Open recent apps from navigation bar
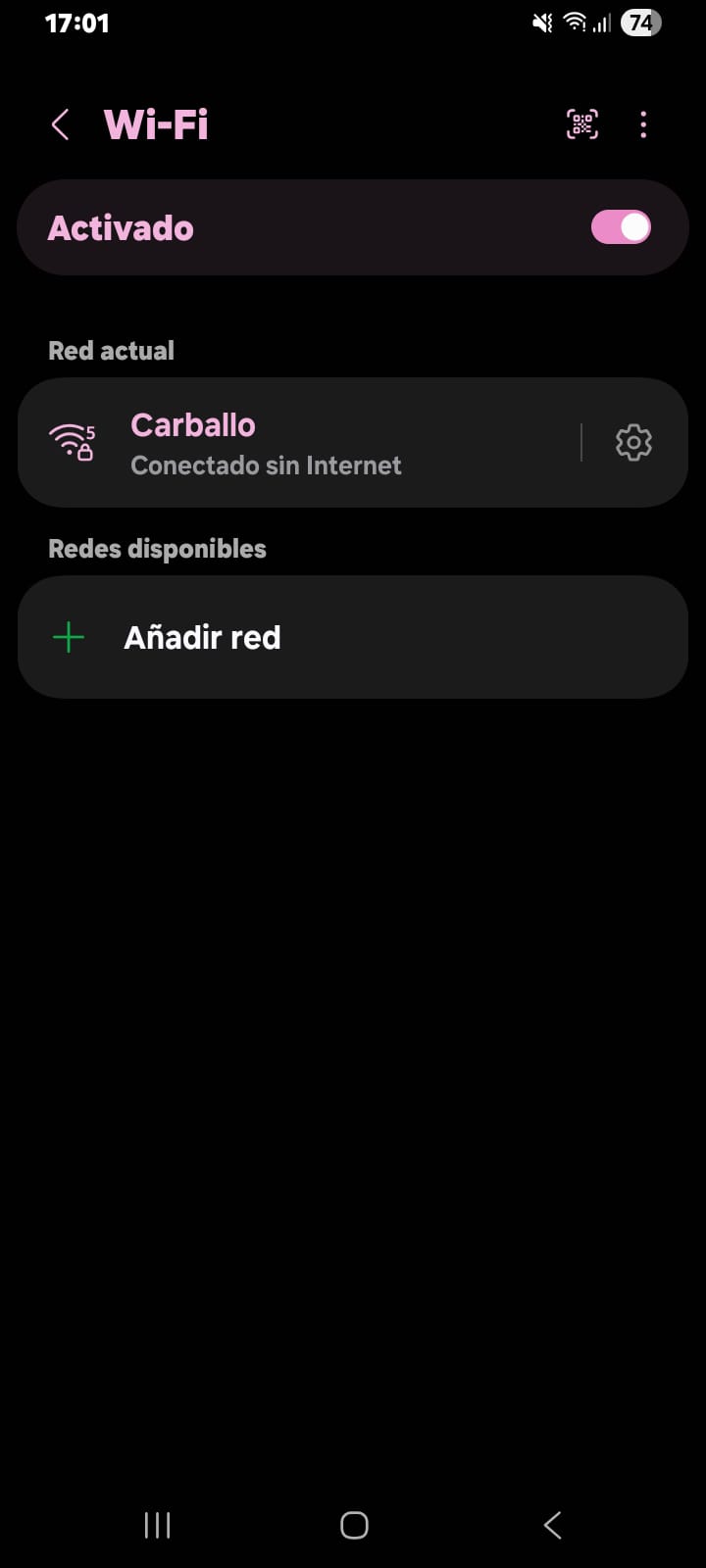The height and width of the screenshot is (1568, 706). pyautogui.click(x=157, y=1525)
